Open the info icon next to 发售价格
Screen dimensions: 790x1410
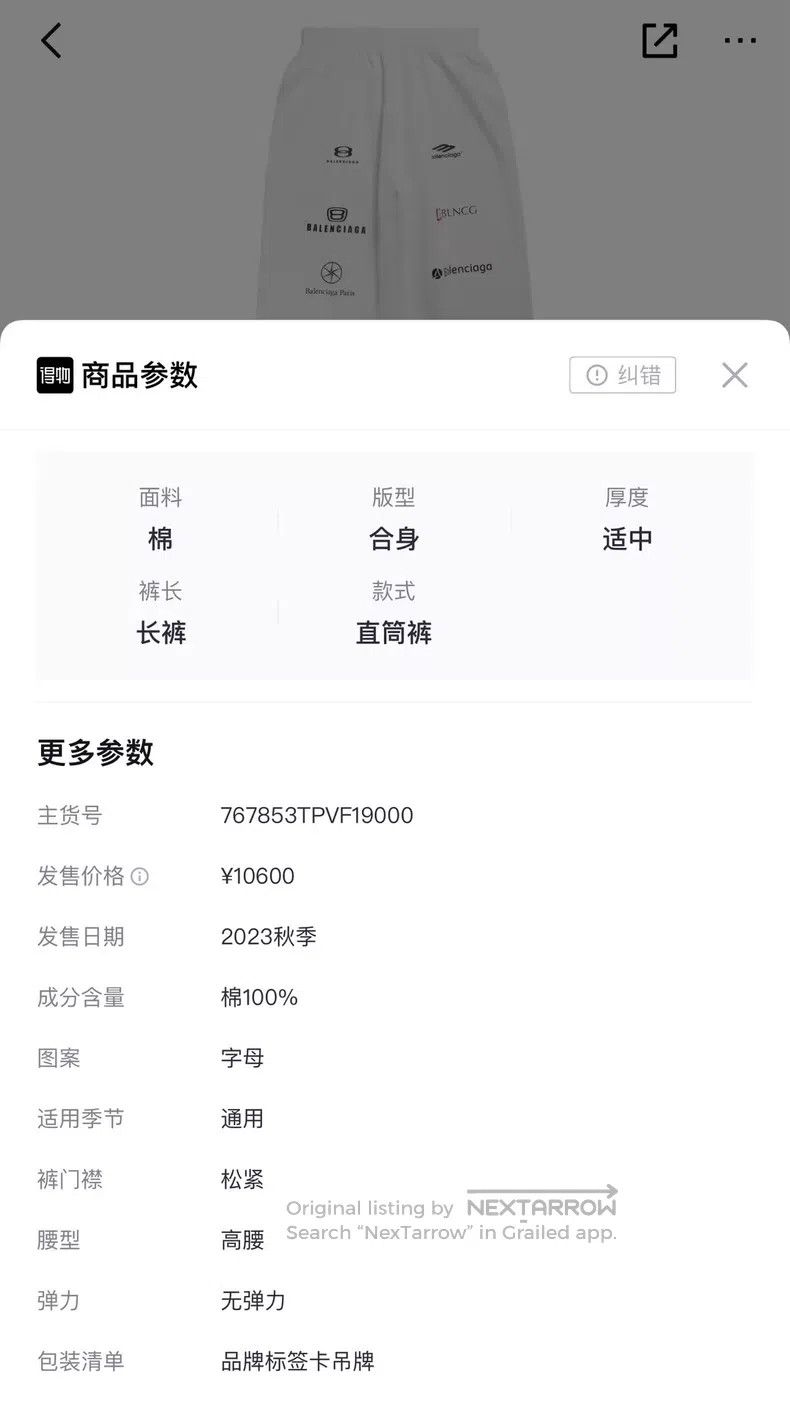(140, 877)
